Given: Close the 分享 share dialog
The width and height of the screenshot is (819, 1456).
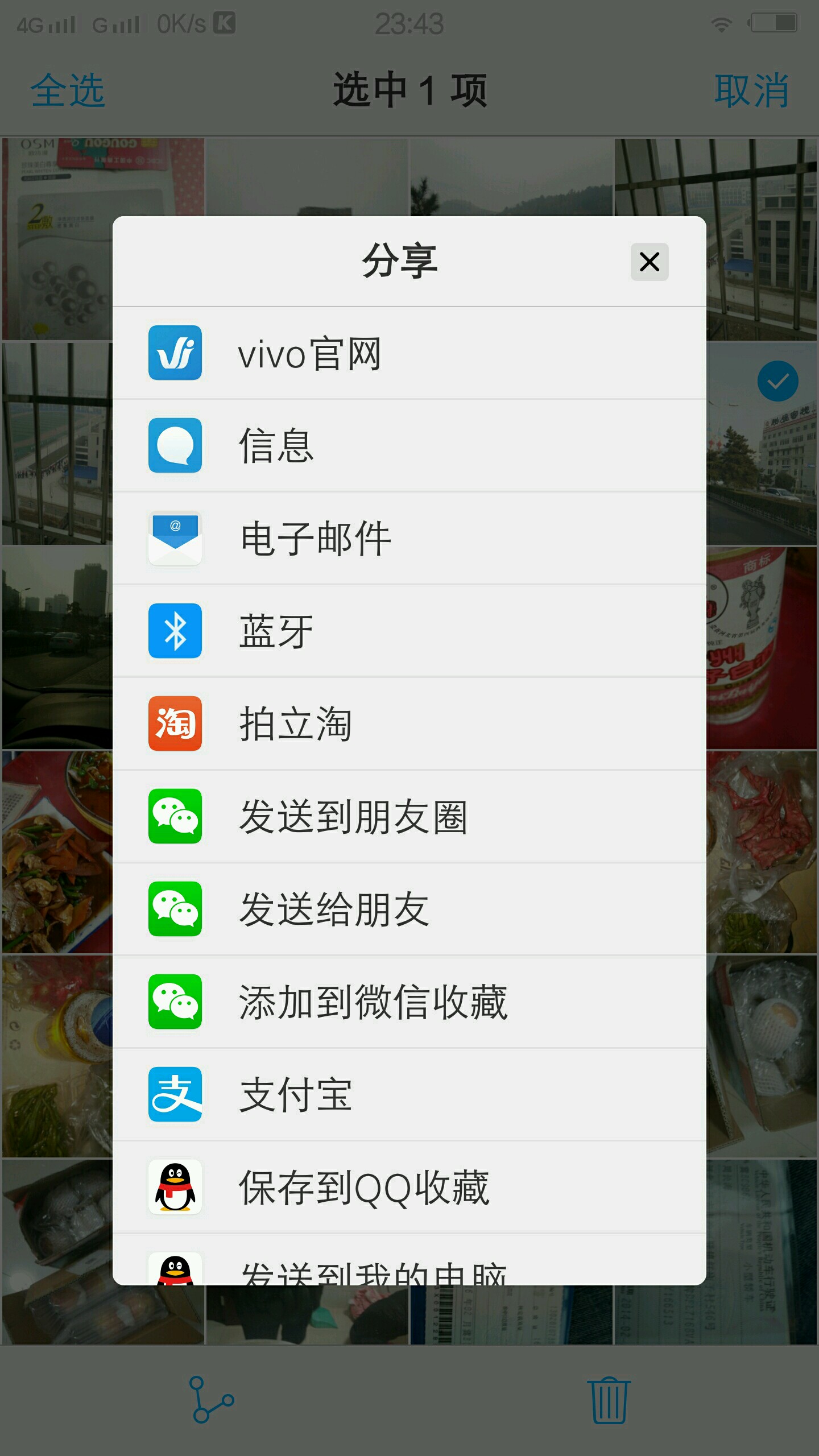Looking at the screenshot, I should click(x=649, y=262).
